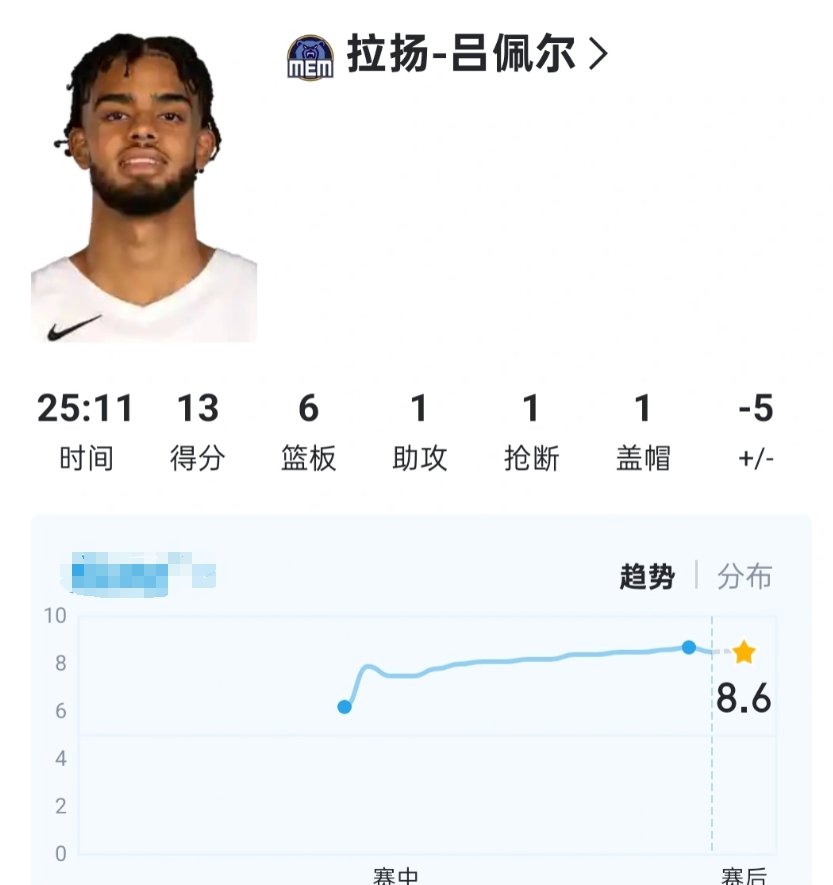Tap the yellow star rating icon
The width and height of the screenshot is (833, 885).
click(744, 652)
